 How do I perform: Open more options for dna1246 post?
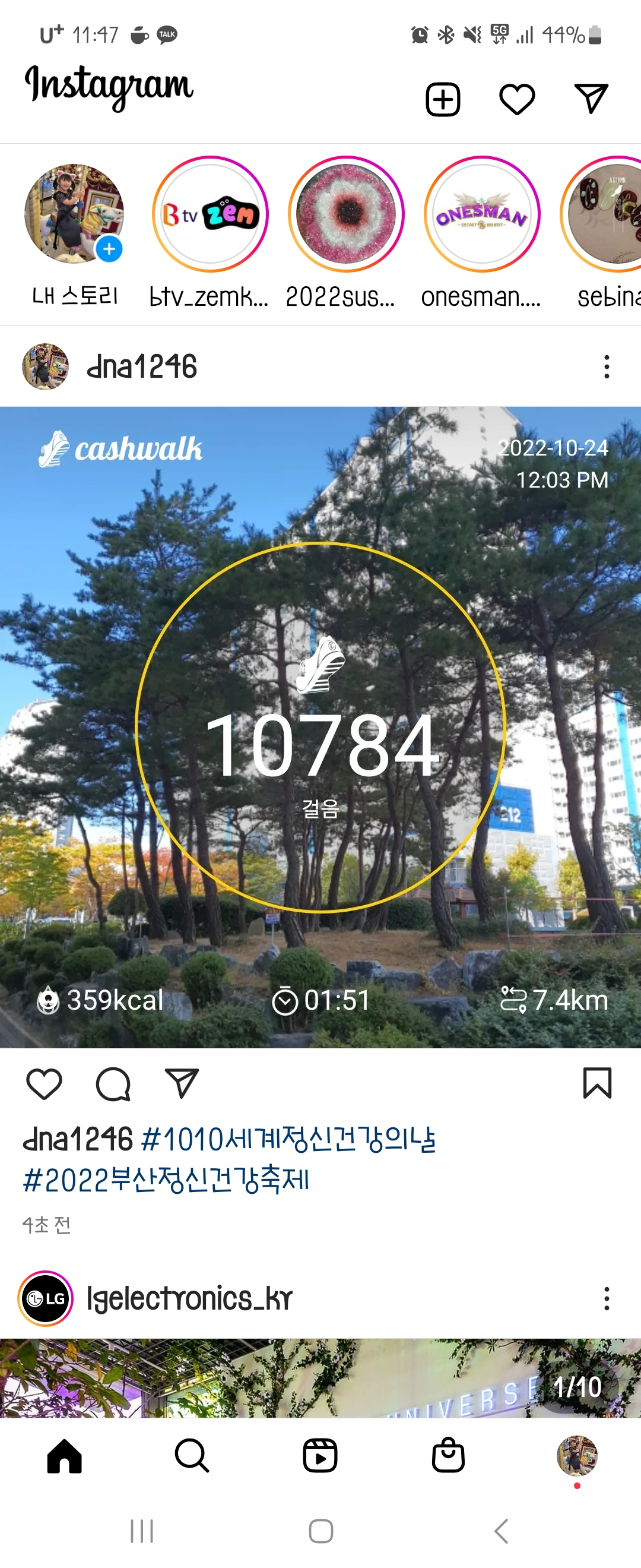(x=607, y=367)
